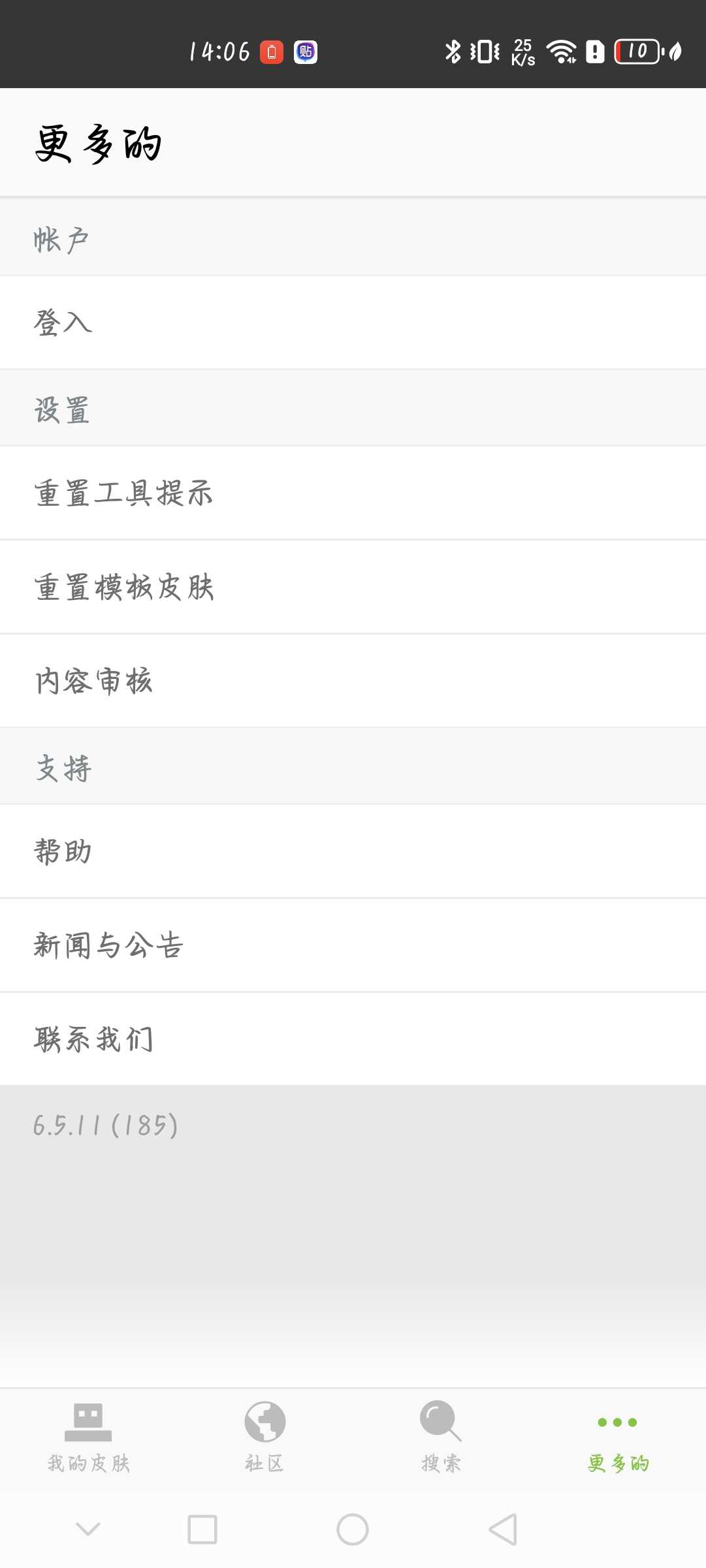Open the 帮助 help page
Image resolution: width=706 pixels, height=1568 pixels.
(353, 851)
